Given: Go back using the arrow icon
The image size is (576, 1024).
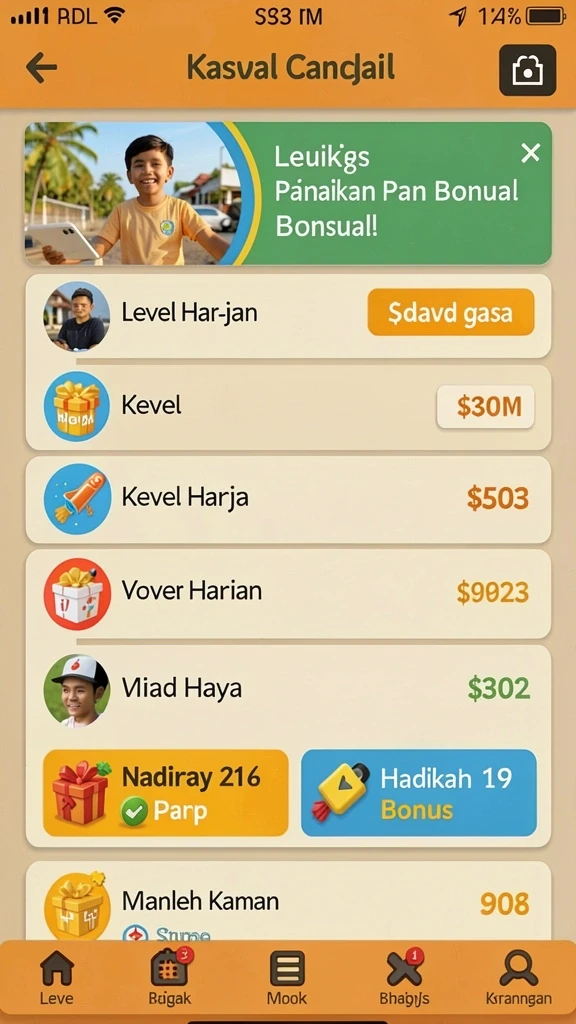Looking at the screenshot, I should pos(41,67).
